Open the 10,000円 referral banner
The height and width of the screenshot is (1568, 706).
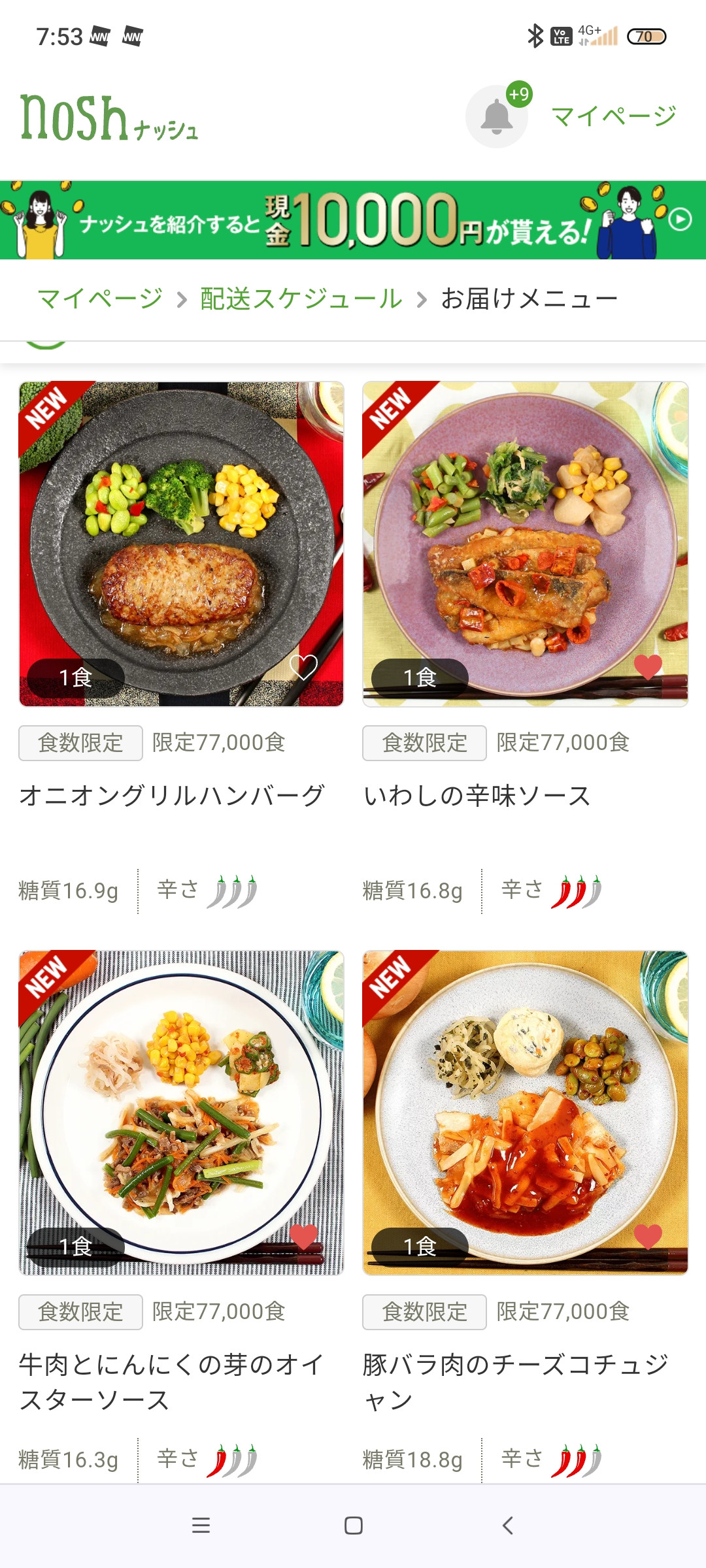[353, 220]
